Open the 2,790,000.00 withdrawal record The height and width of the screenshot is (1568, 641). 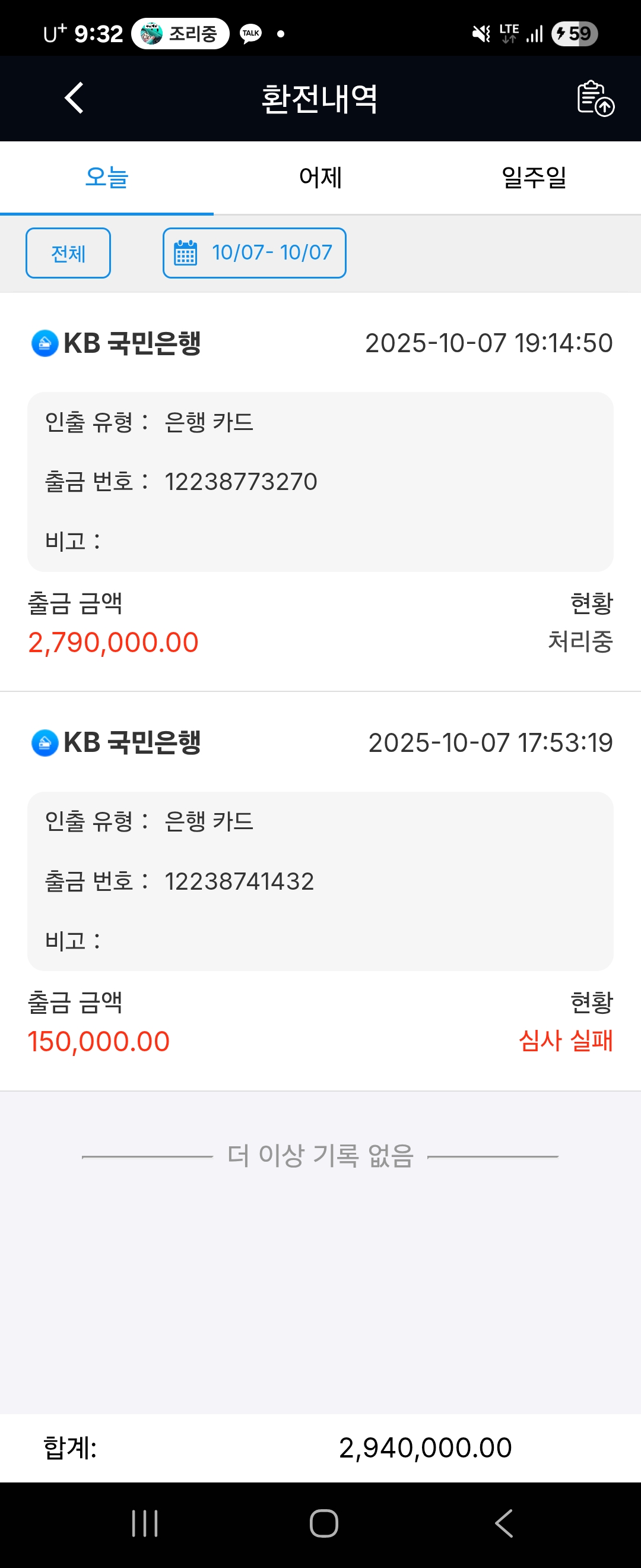320,493
